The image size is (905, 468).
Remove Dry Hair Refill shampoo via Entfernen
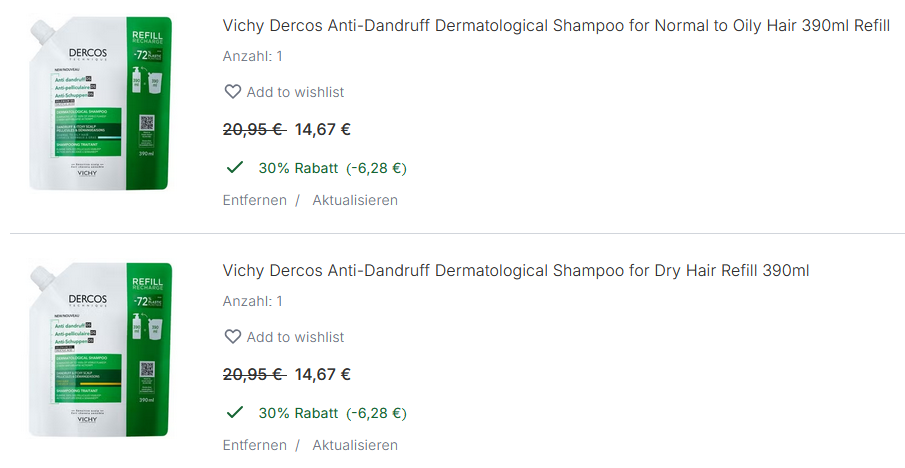(254, 445)
